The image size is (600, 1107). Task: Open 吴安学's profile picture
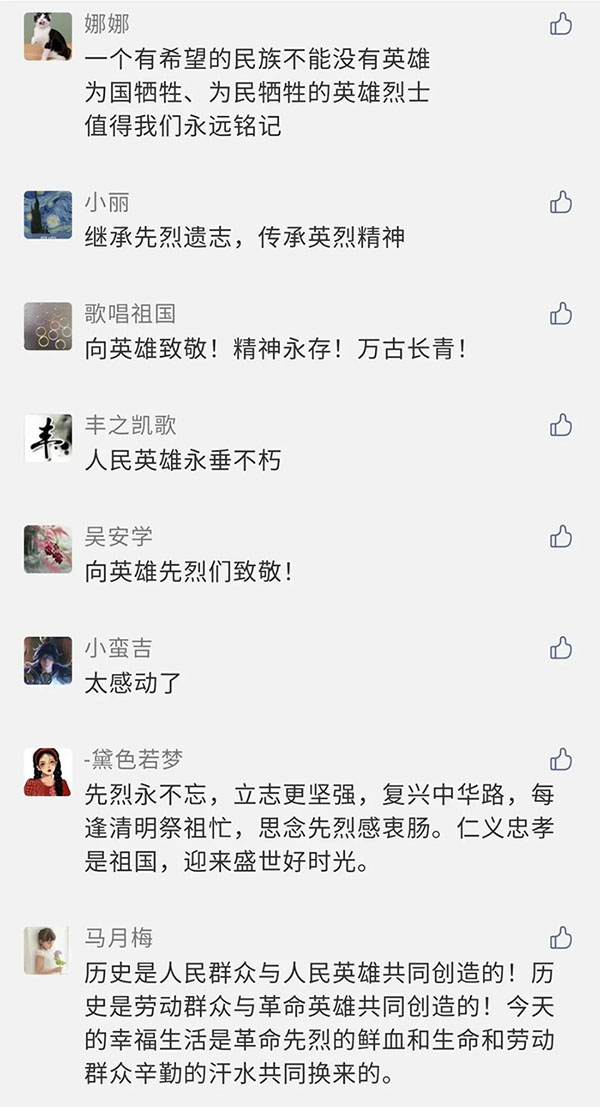[x=48, y=549]
